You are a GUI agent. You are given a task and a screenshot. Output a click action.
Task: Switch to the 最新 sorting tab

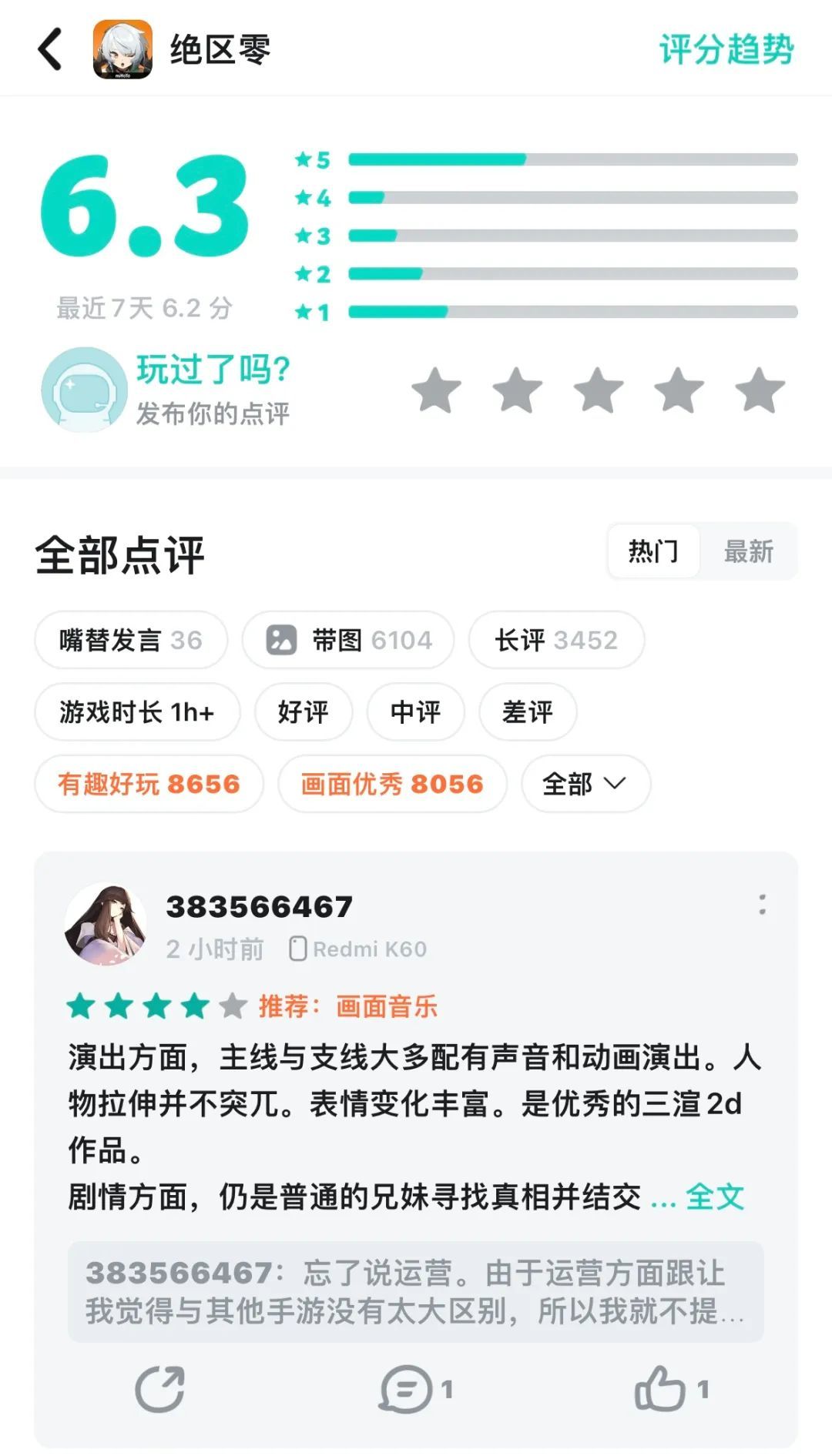(x=748, y=551)
